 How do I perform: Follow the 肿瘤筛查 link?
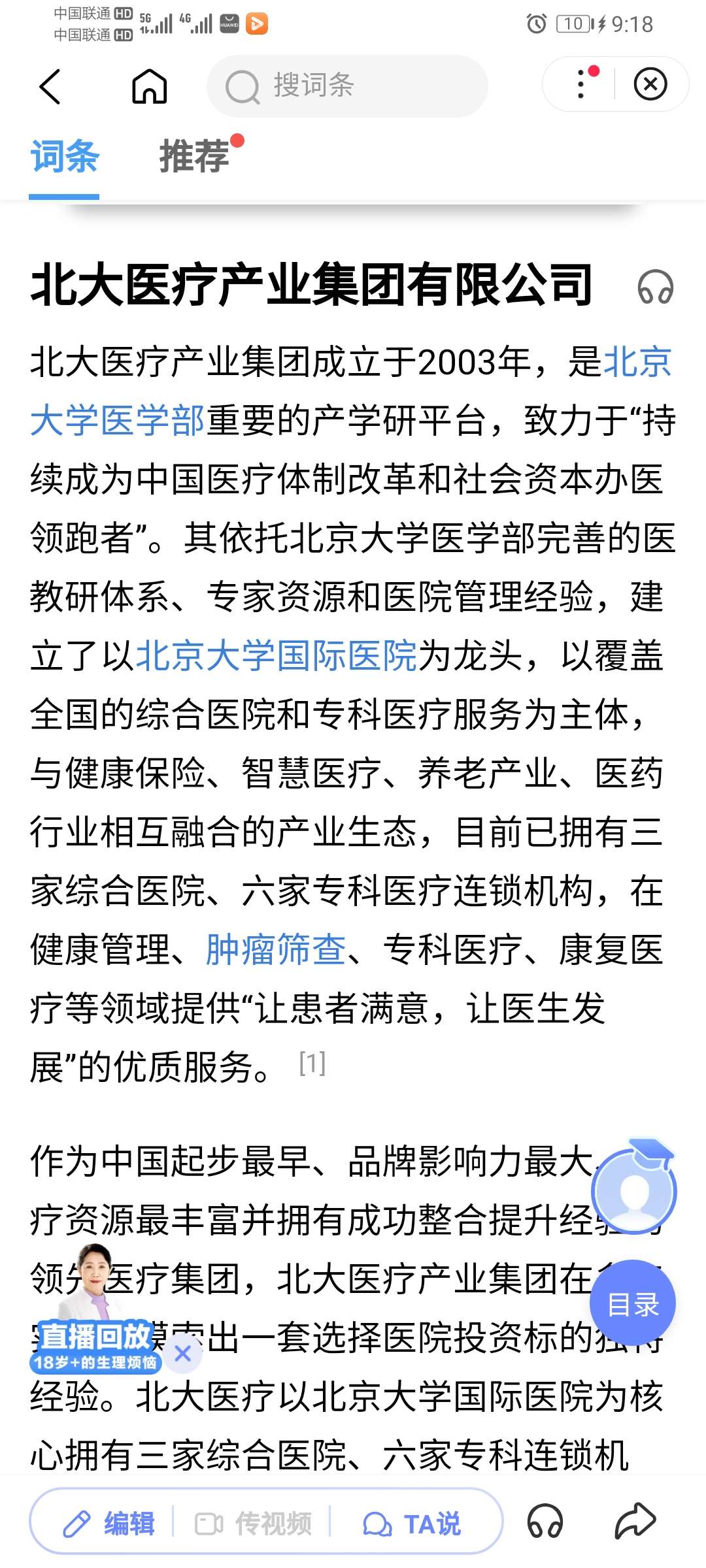tap(276, 949)
